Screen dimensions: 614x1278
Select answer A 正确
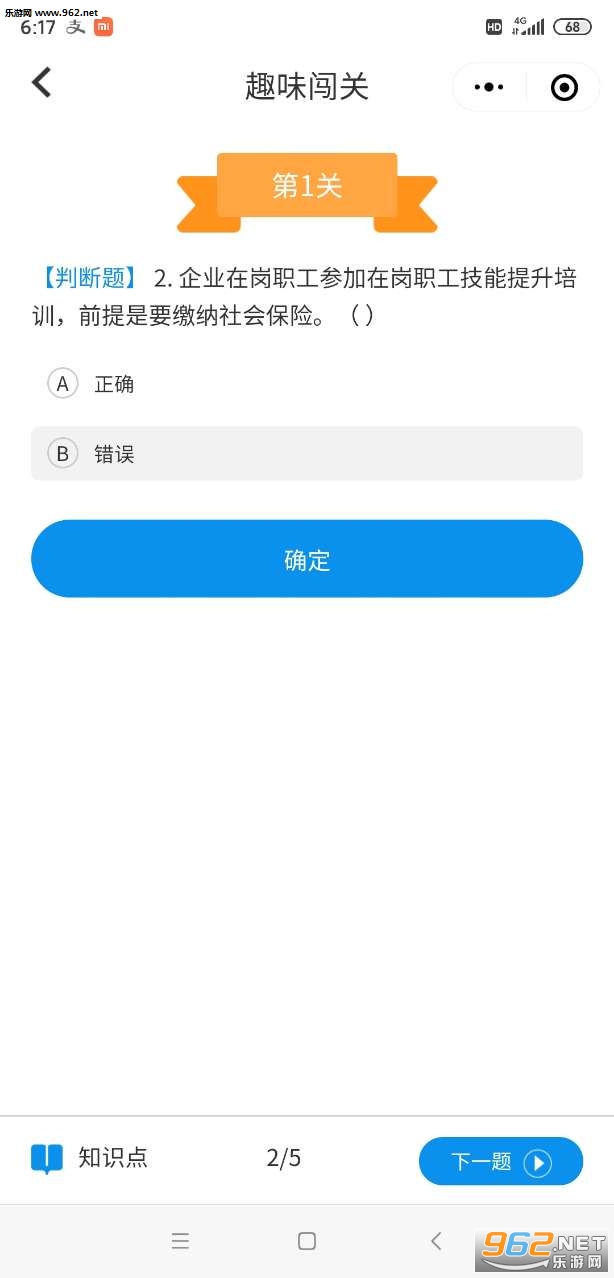pos(307,384)
